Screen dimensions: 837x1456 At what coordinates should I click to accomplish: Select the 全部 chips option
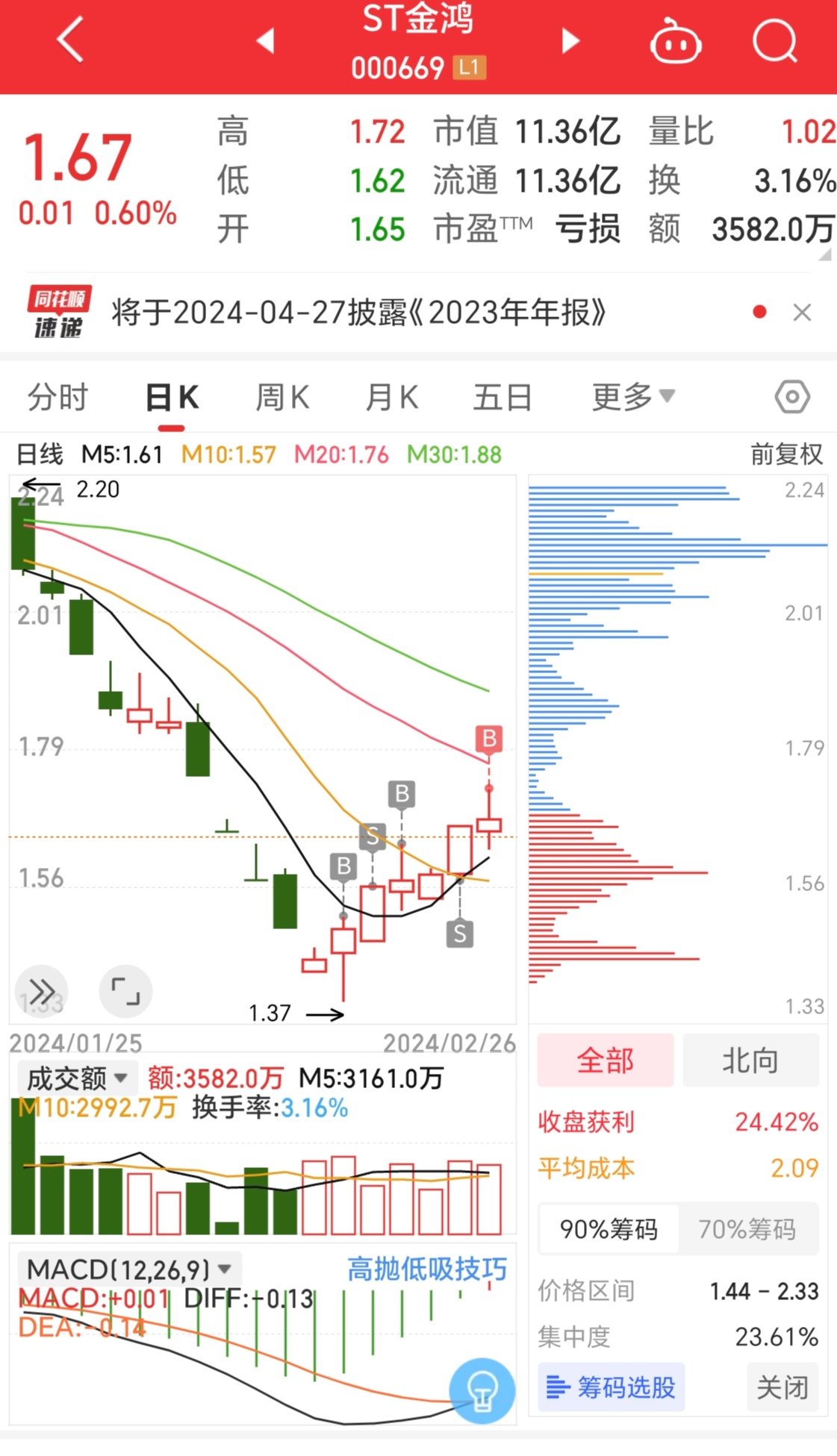605,1060
